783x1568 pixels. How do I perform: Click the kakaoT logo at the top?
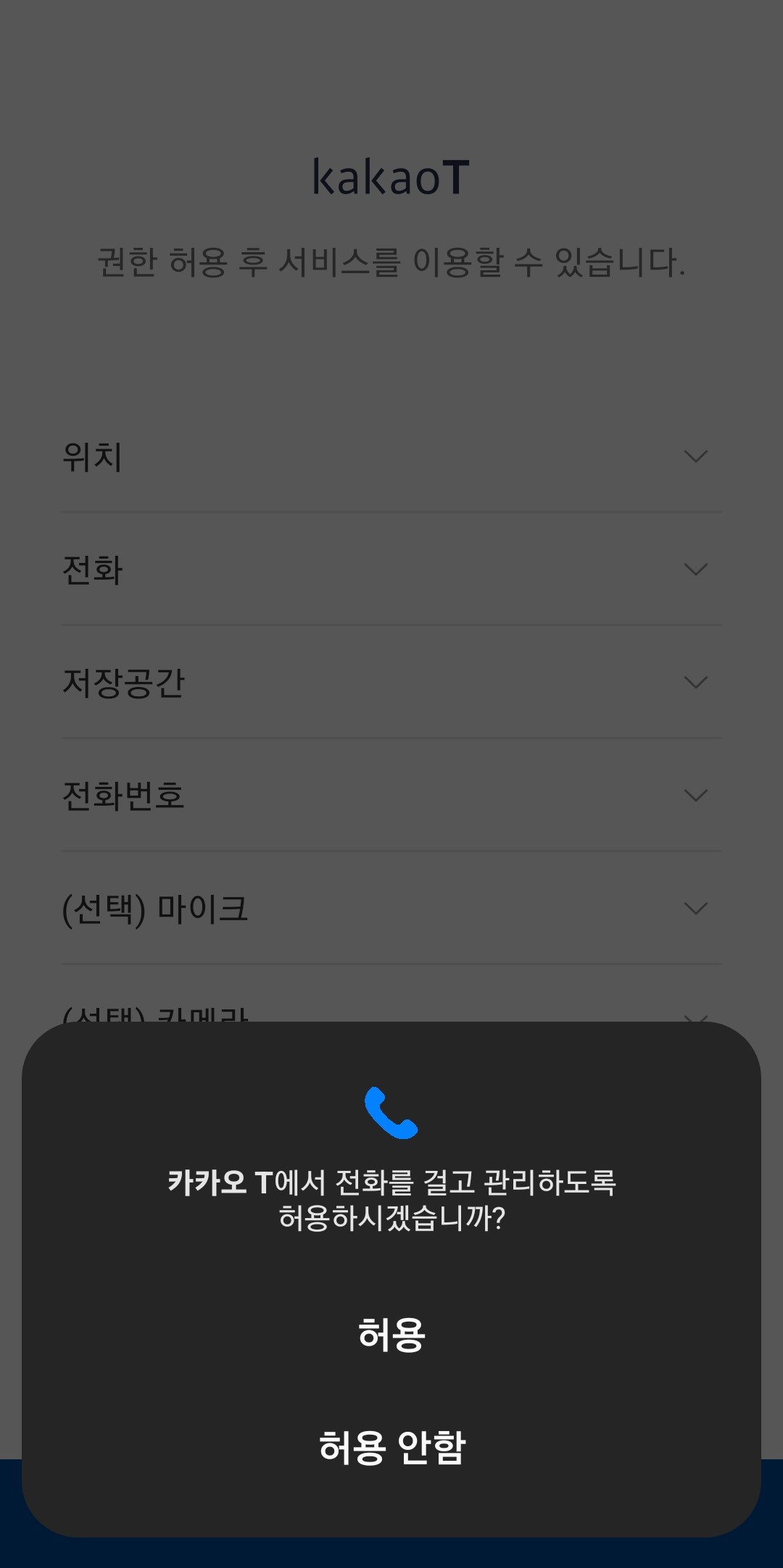point(391,176)
